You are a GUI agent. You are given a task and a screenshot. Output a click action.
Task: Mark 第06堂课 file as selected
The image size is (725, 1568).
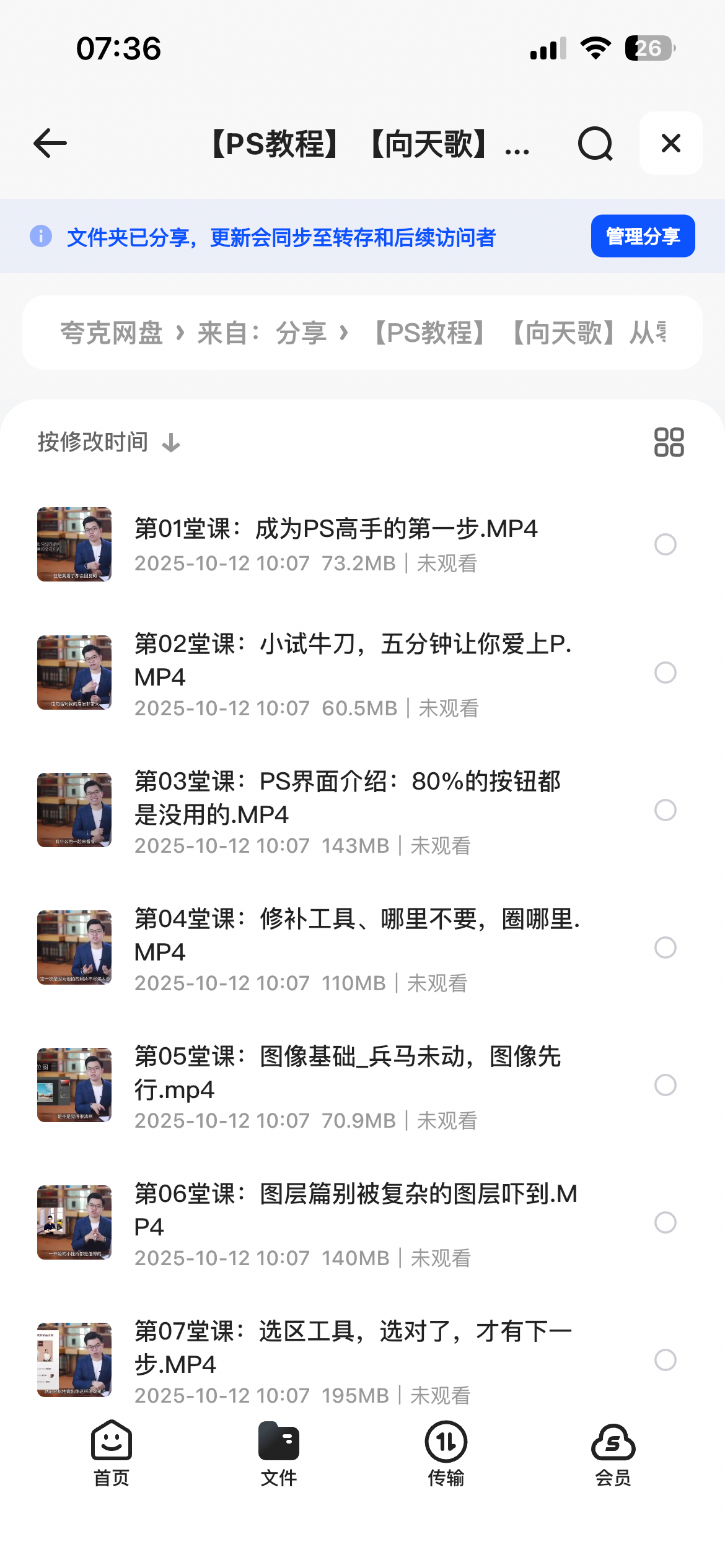click(x=665, y=1222)
